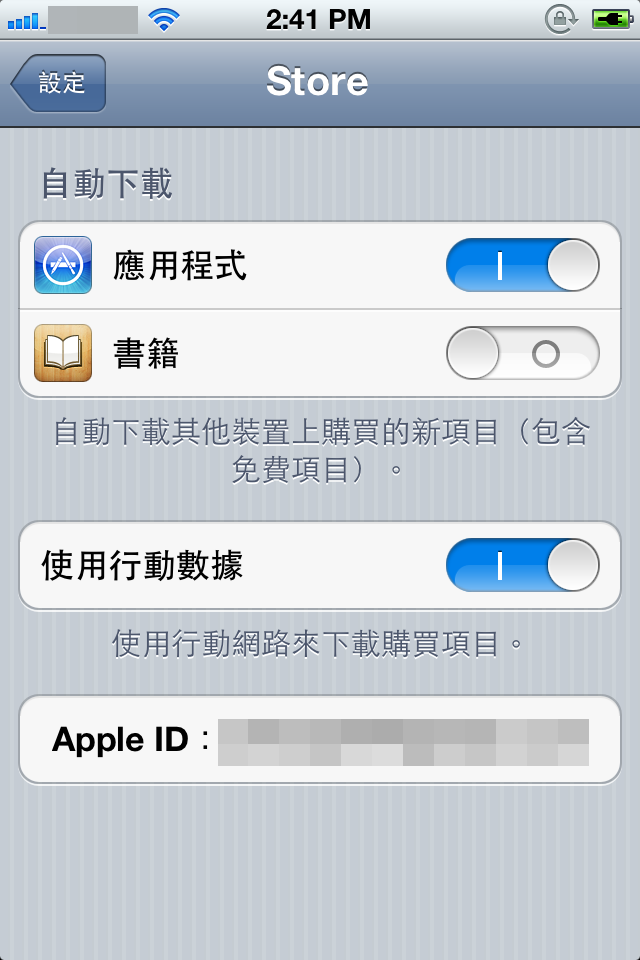The image size is (640, 960).
Task: Go back to 設定
Action: pyautogui.click(x=59, y=83)
